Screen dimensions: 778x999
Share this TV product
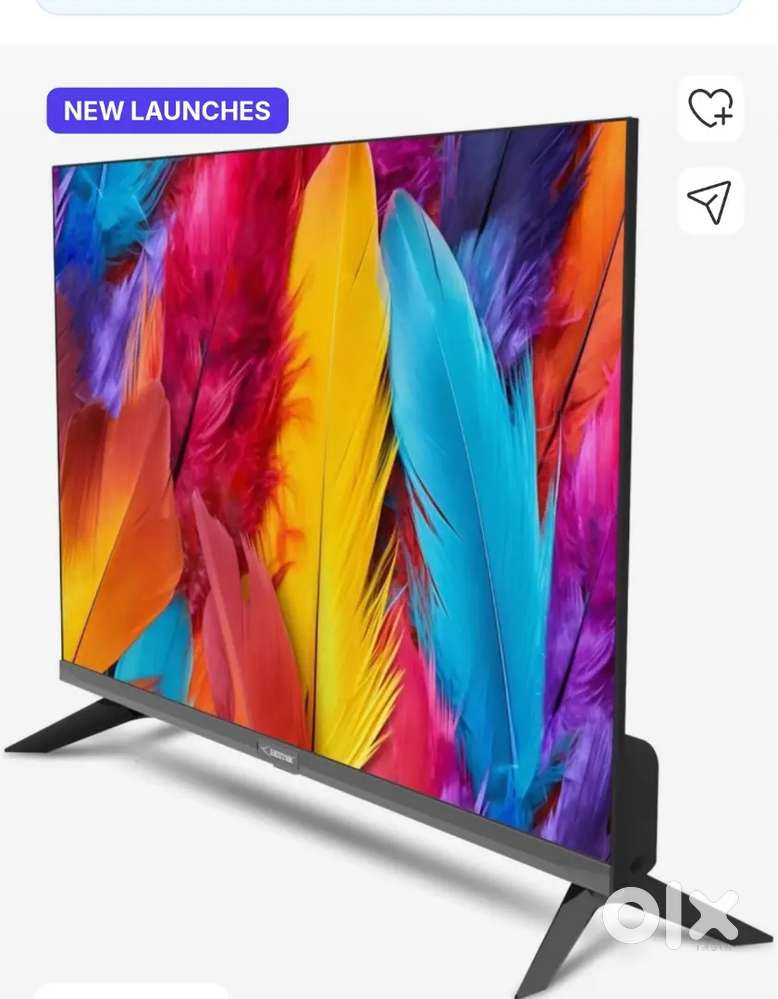coord(710,201)
